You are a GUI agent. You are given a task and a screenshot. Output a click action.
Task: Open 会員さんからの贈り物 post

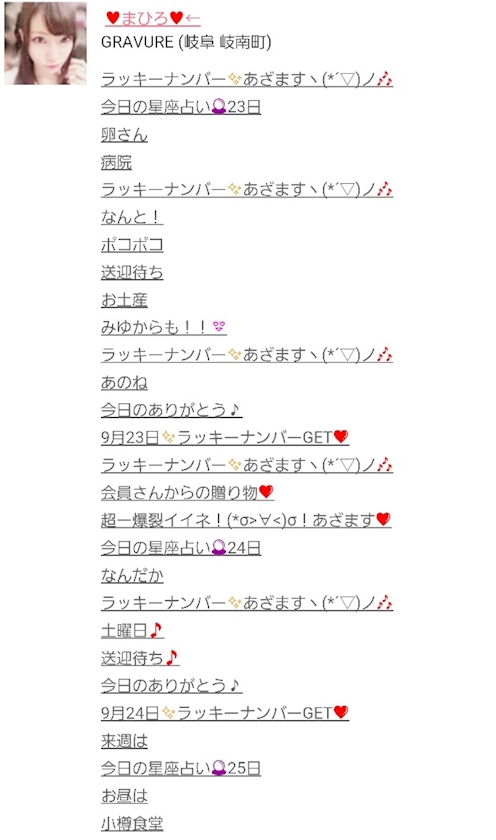[187, 493]
